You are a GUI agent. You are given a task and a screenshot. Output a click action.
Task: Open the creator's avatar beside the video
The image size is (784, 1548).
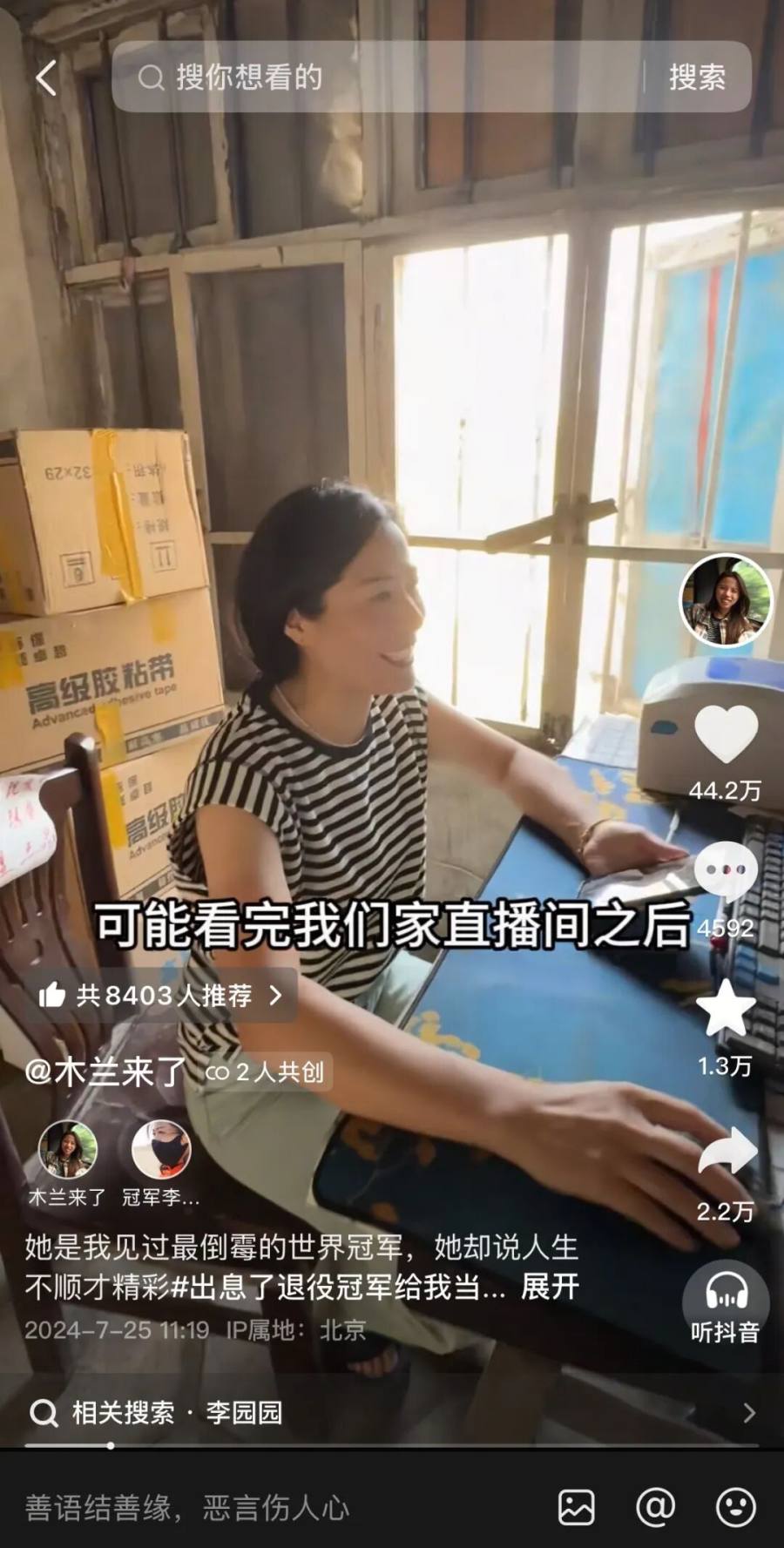(x=726, y=600)
